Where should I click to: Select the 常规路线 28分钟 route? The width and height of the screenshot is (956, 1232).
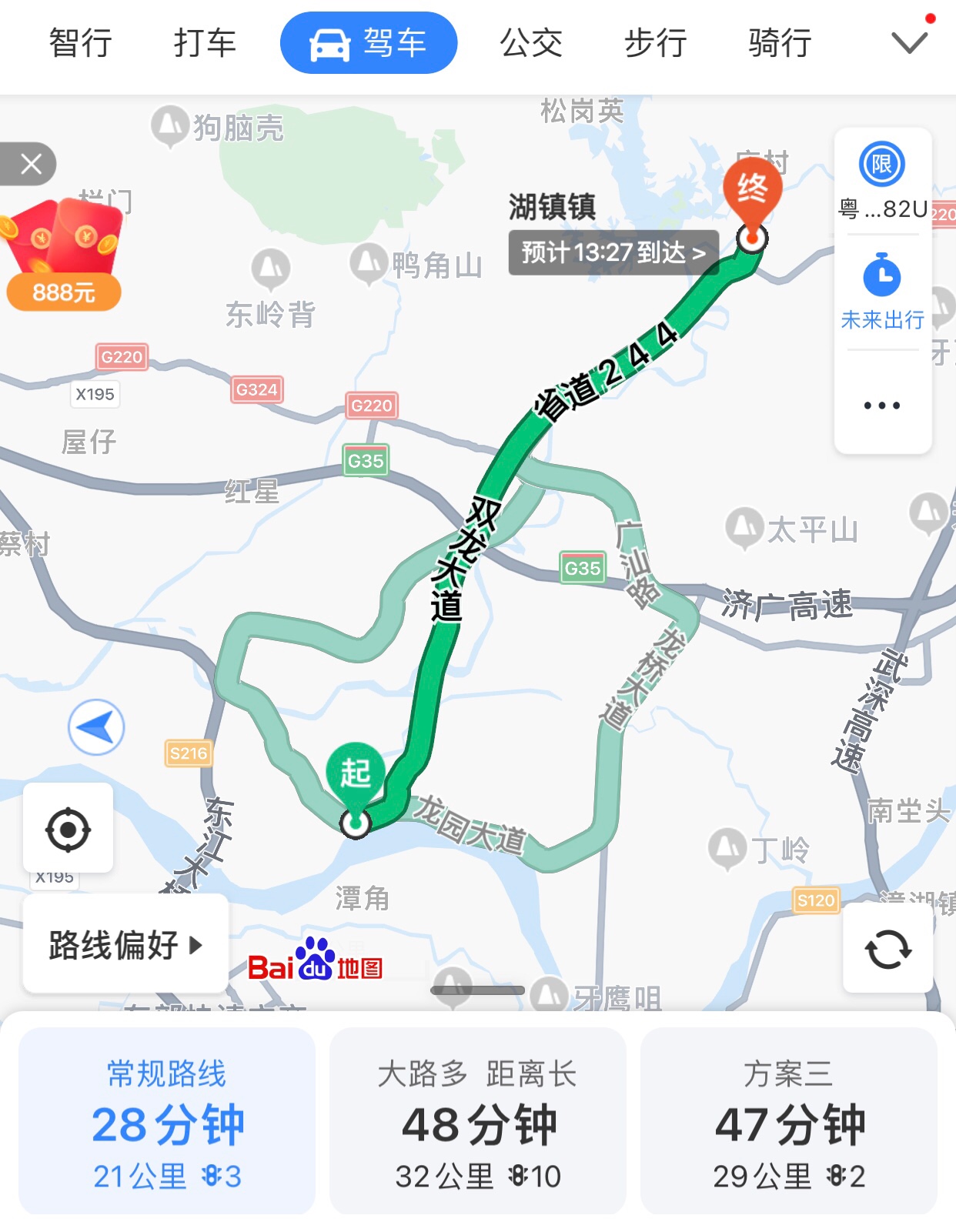pos(167,1122)
